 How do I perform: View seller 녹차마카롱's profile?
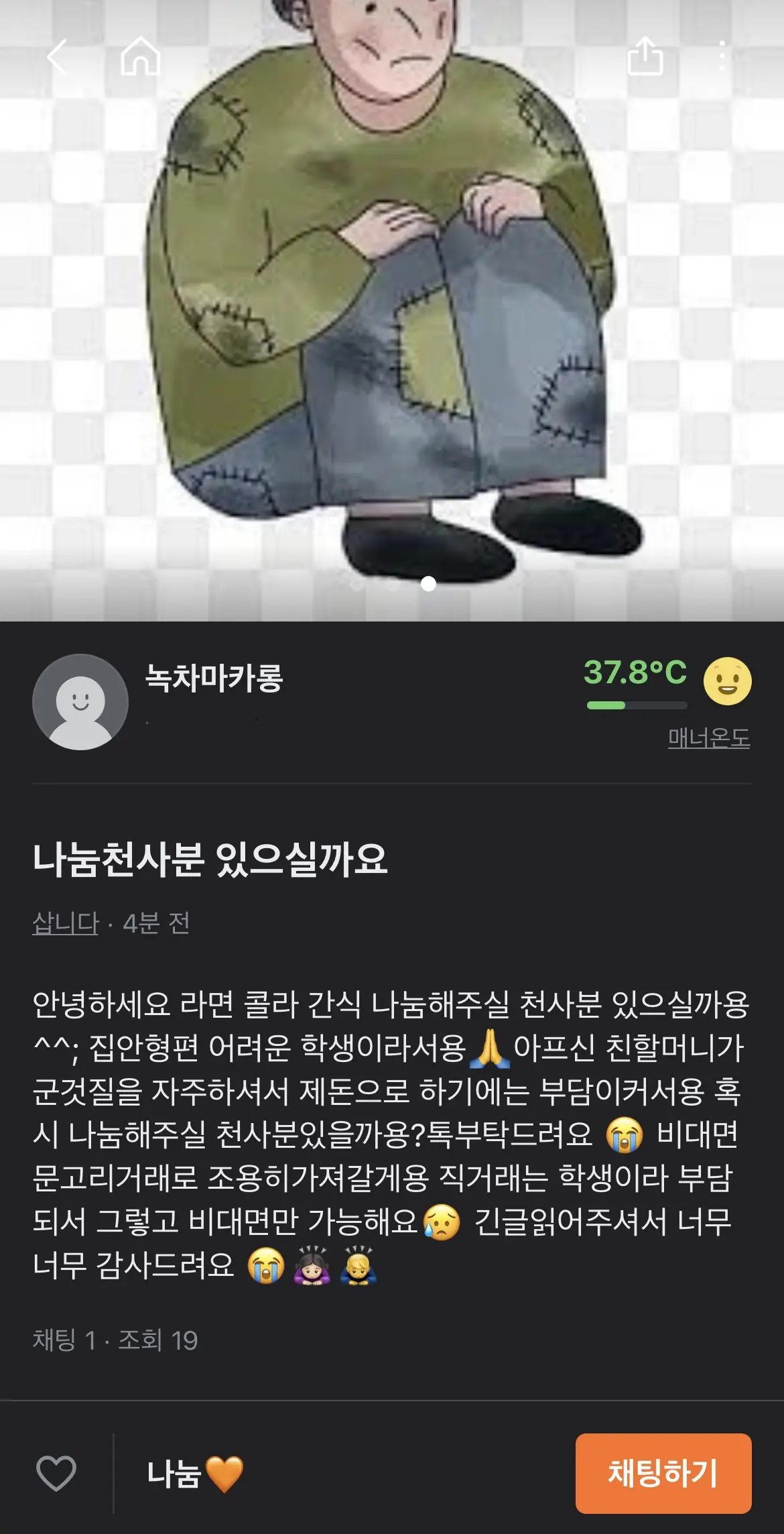[214, 678]
